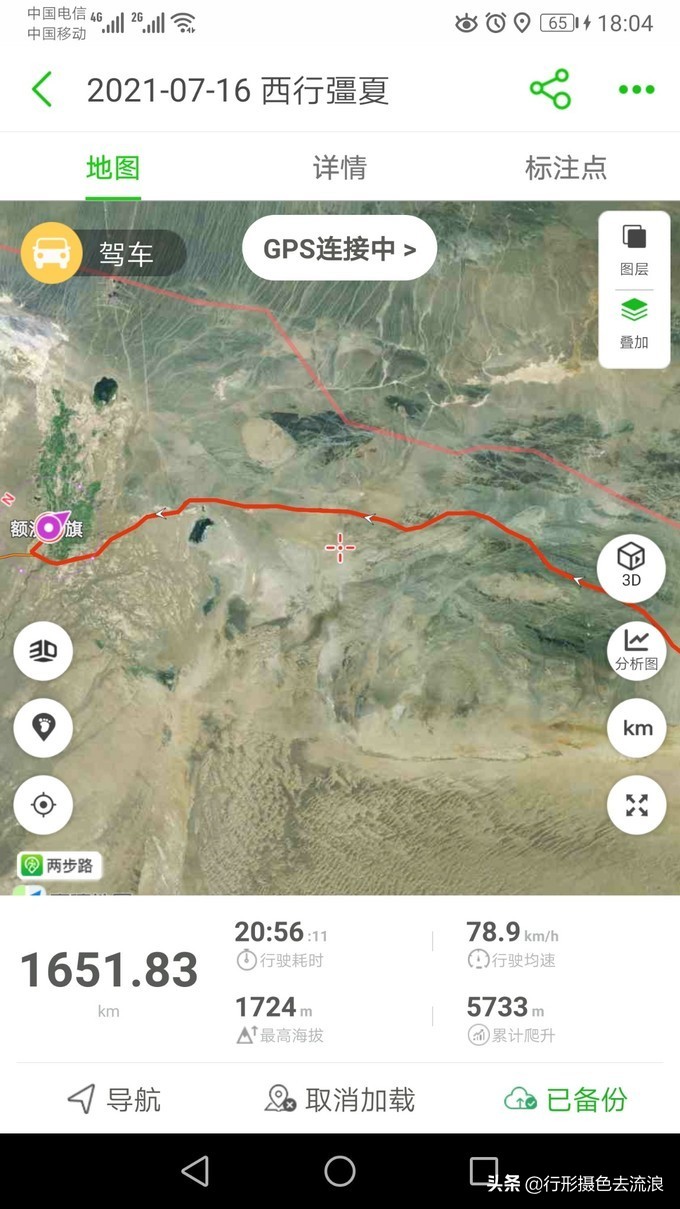The height and width of the screenshot is (1209, 680).
Task: Go back using the green arrow
Action: 42,90
